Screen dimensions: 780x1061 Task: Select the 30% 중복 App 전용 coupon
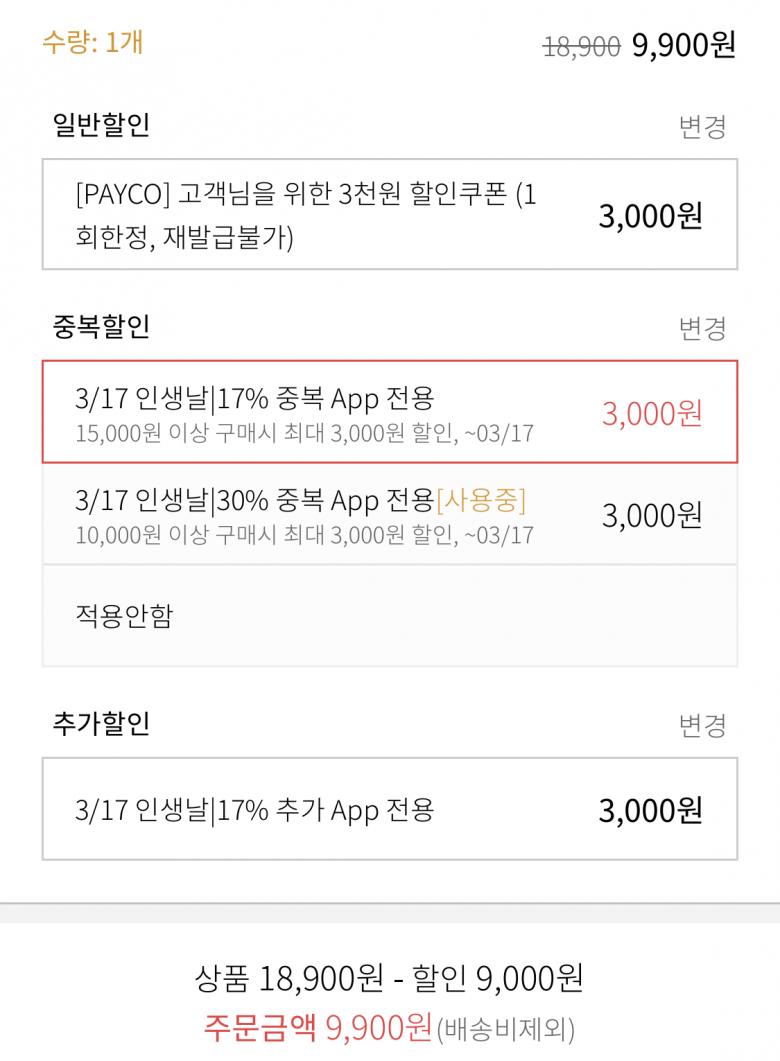point(389,515)
